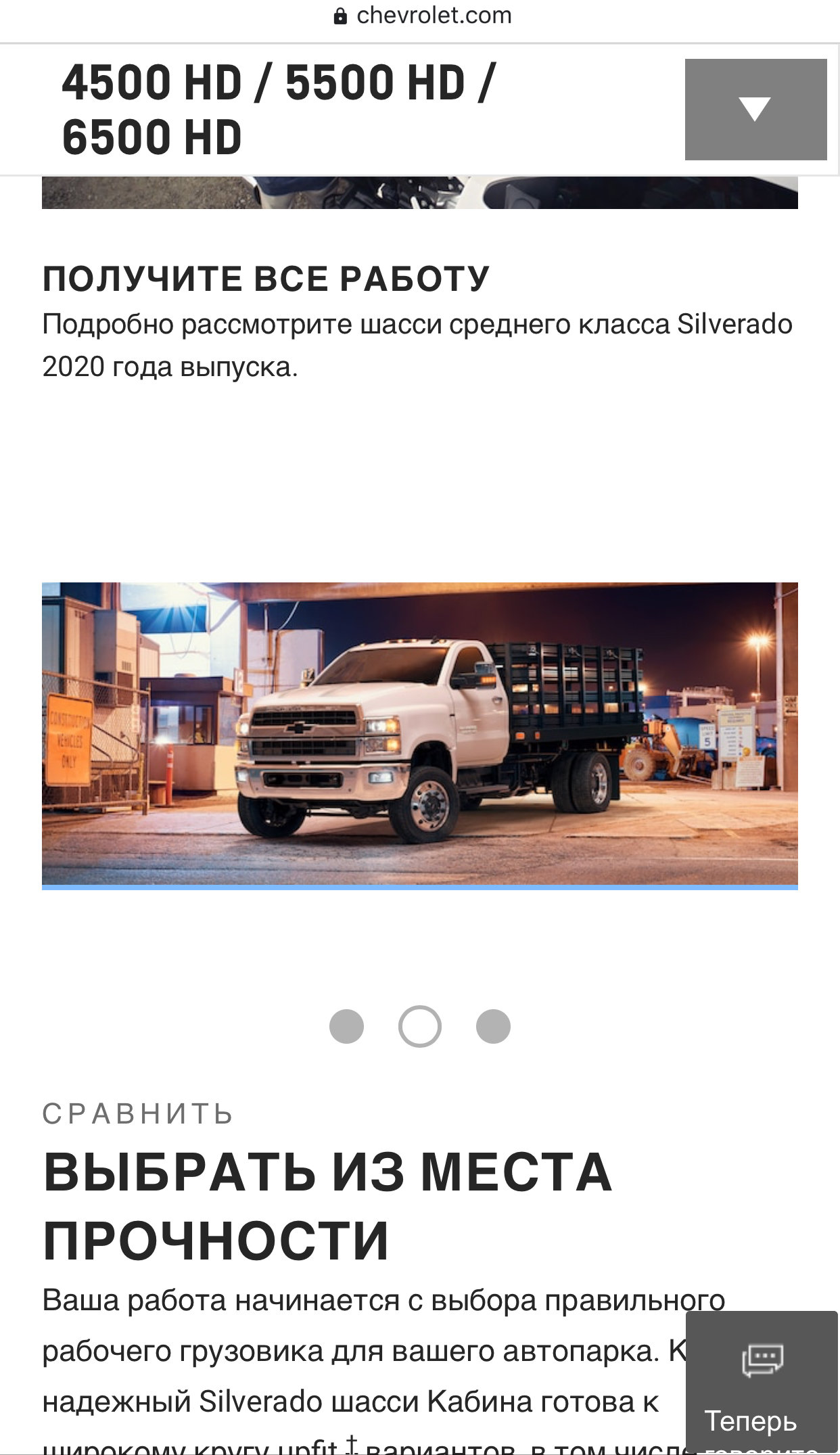The image size is (840, 1455).
Task: Tap the chevrolet.com address bar
Action: point(423,16)
